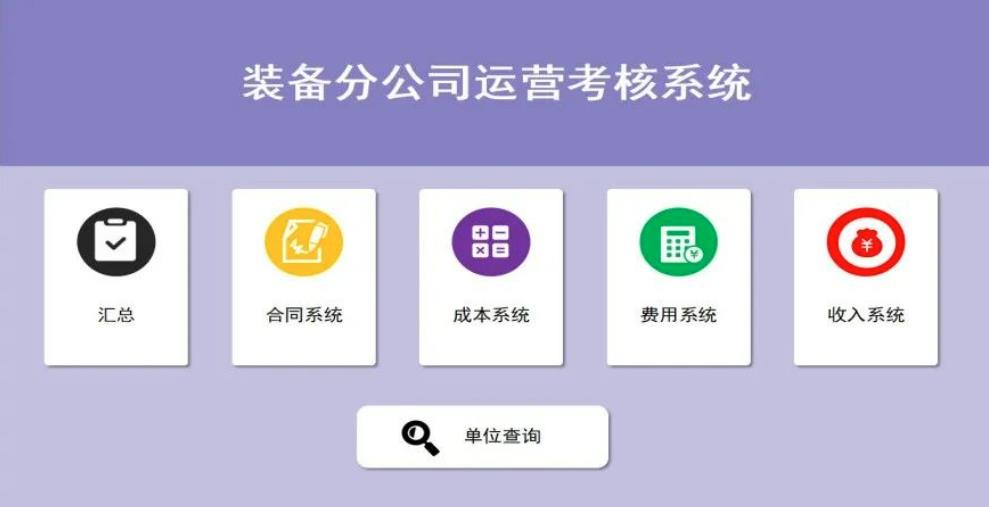Go to the 费用系统 card
989x507 pixels.
pyautogui.click(x=678, y=277)
